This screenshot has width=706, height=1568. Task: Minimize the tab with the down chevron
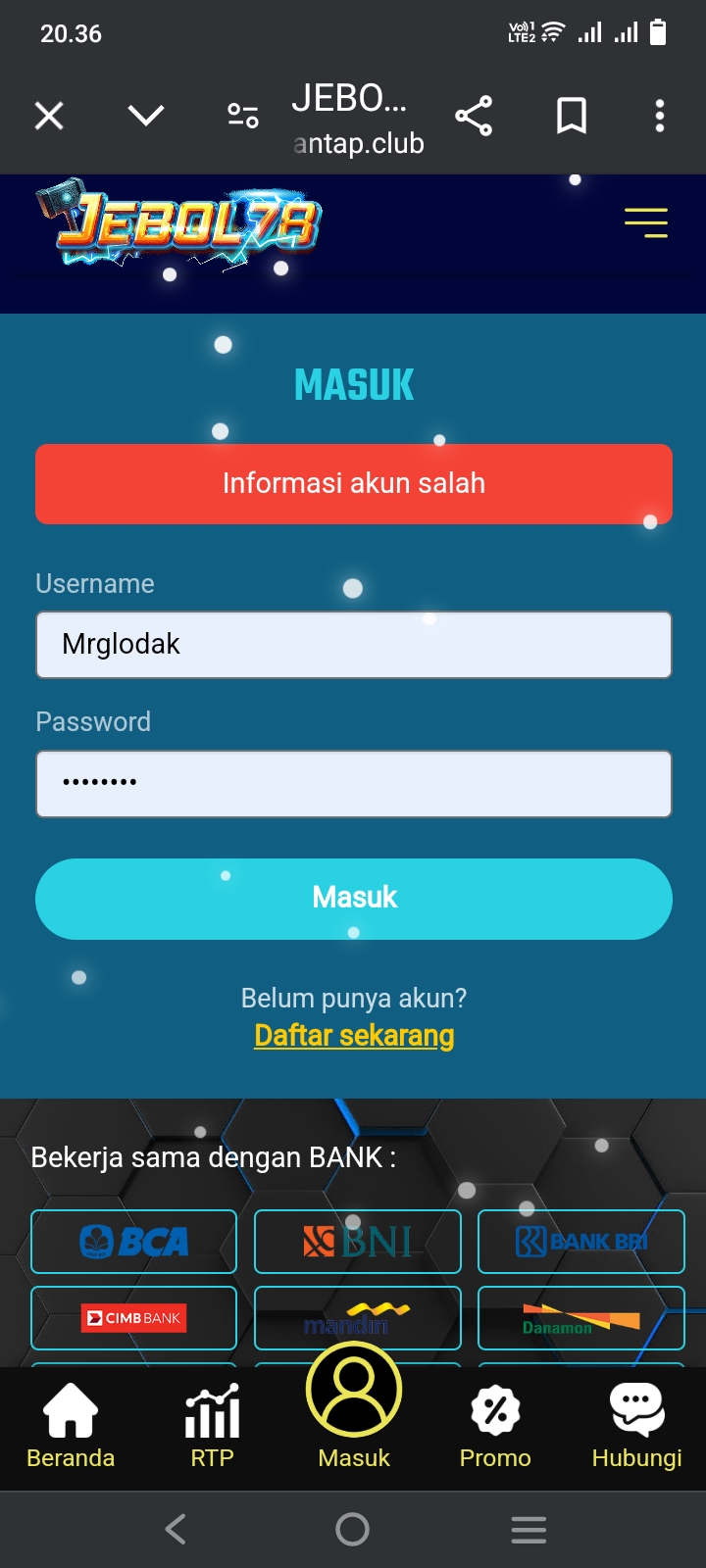coord(146,117)
